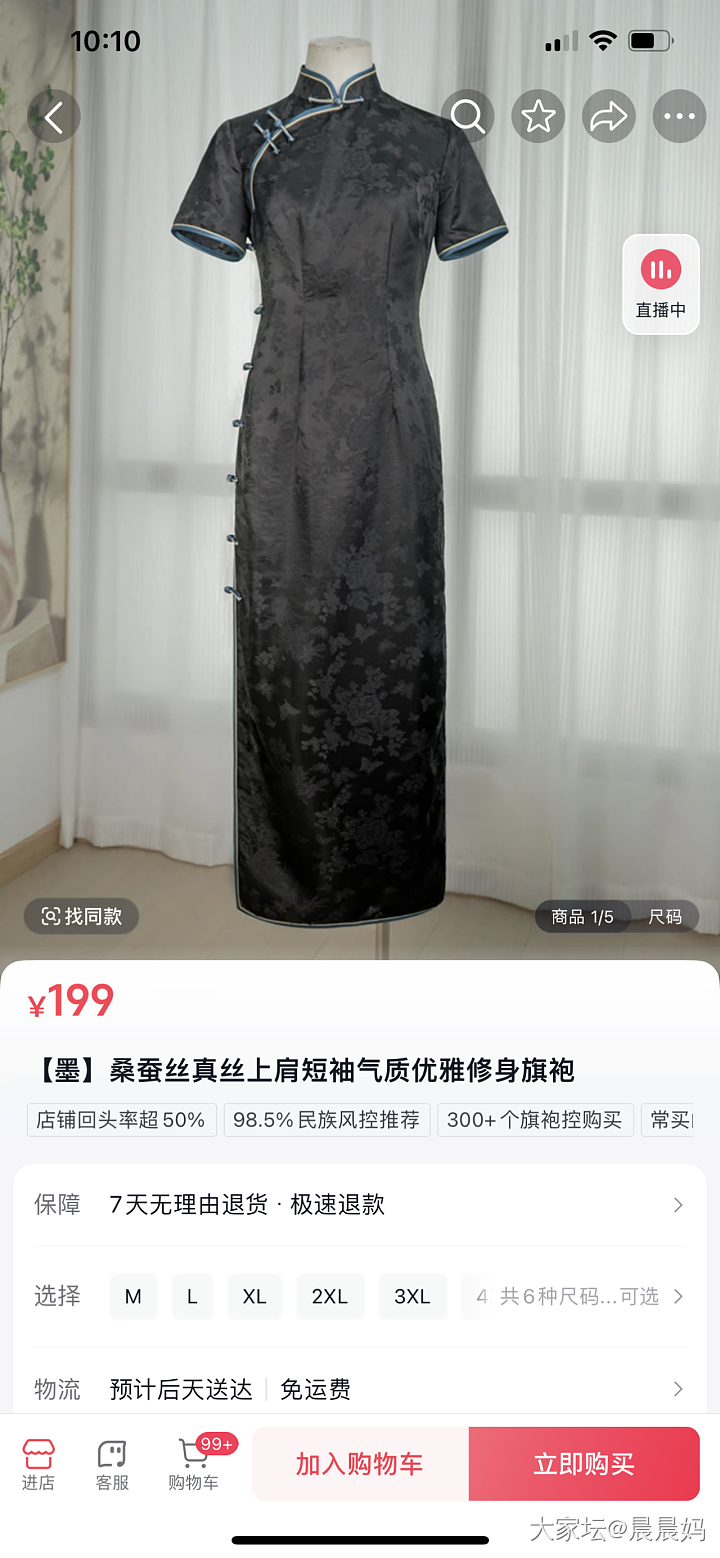View 物流 delivery details
Image resolution: width=720 pixels, height=1558 pixels.
(x=360, y=1389)
